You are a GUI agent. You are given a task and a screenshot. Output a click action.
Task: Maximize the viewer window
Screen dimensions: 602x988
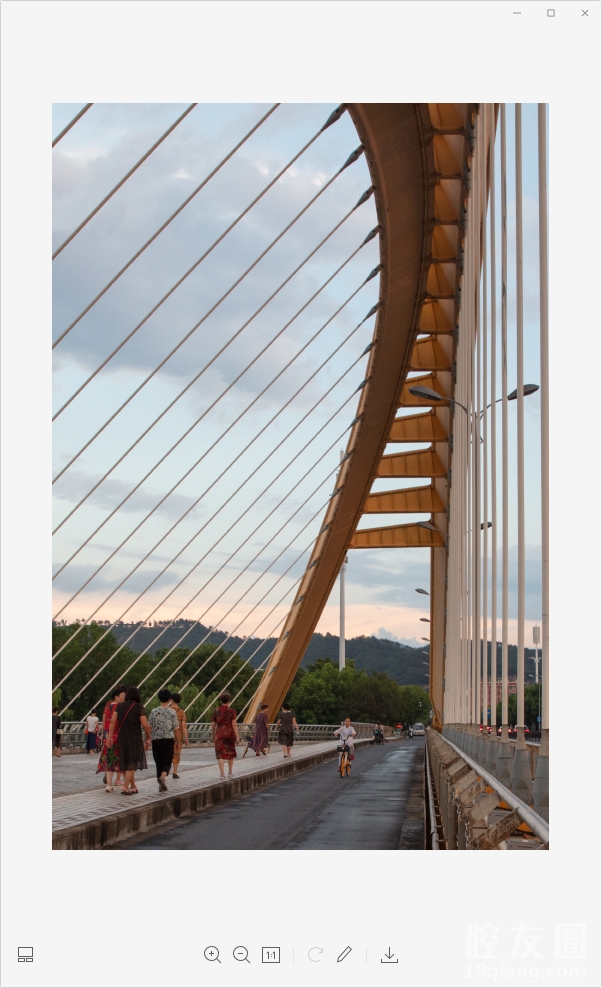pyautogui.click(x=551, y=13)
